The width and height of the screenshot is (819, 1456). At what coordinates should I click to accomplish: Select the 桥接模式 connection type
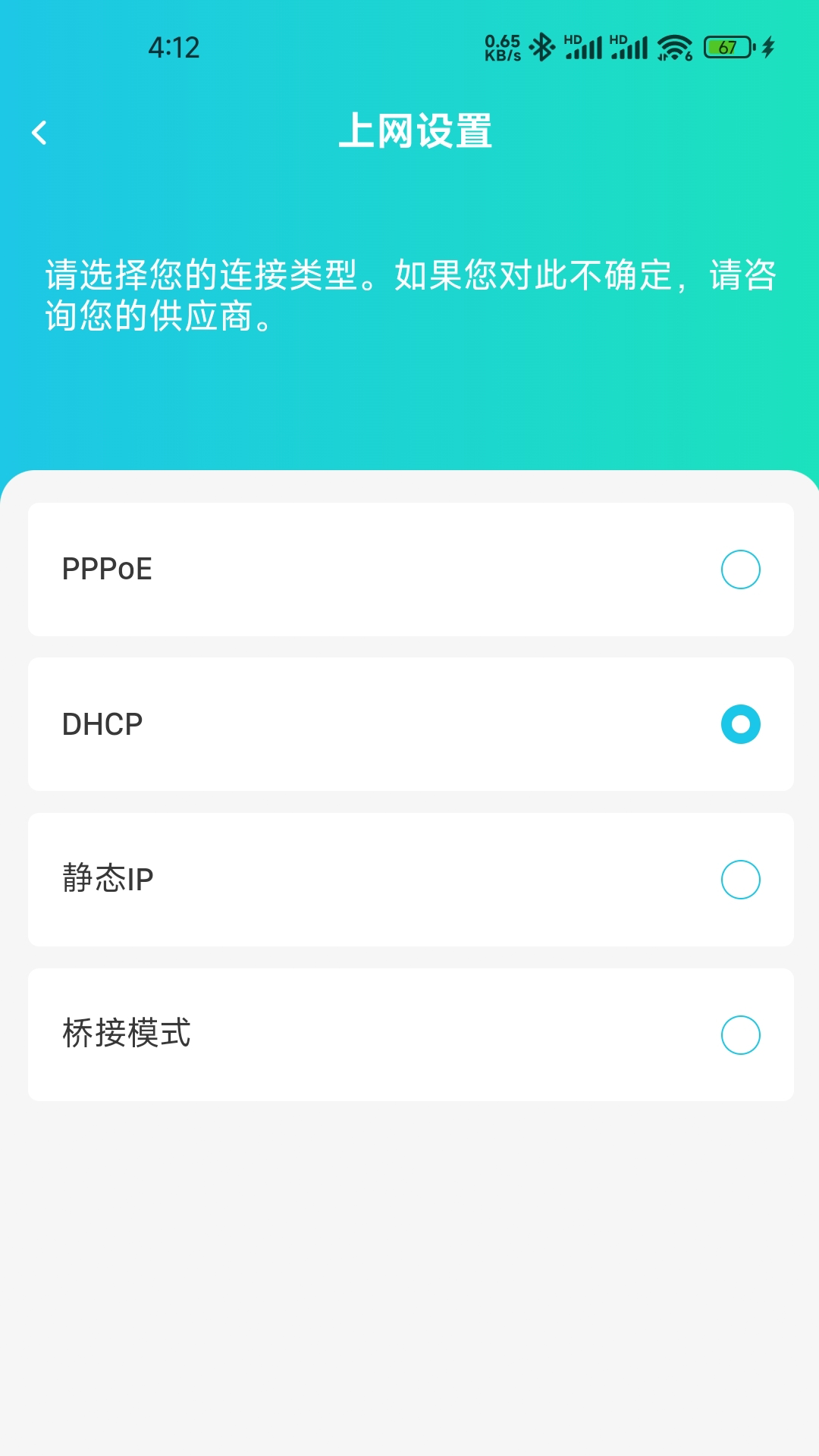point(739,1034)
